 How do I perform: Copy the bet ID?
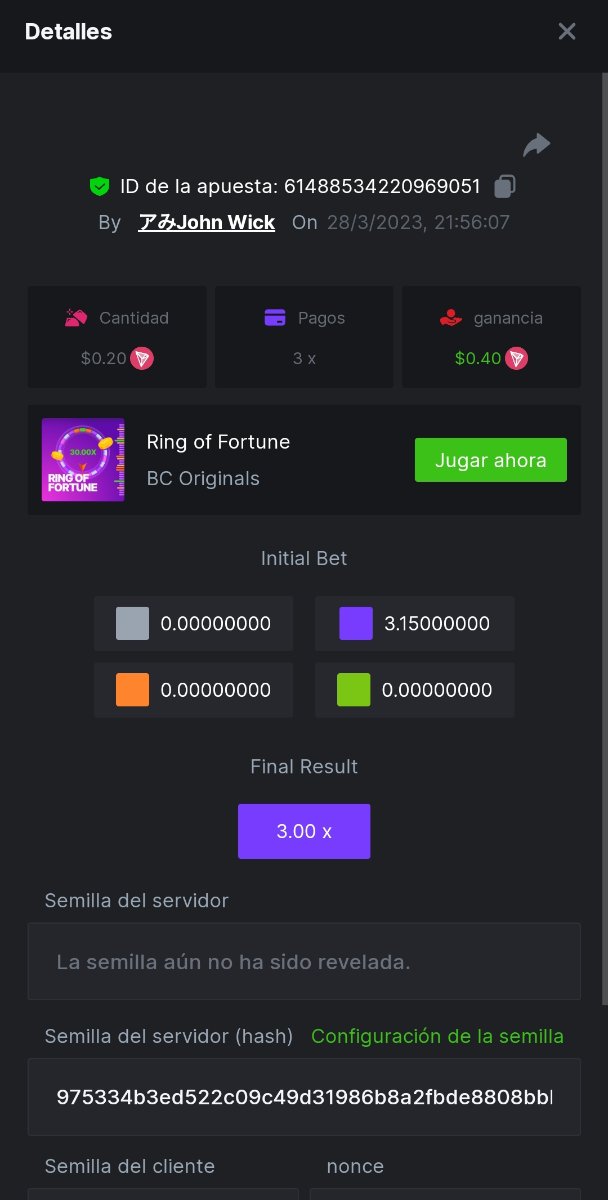point(506,186)
